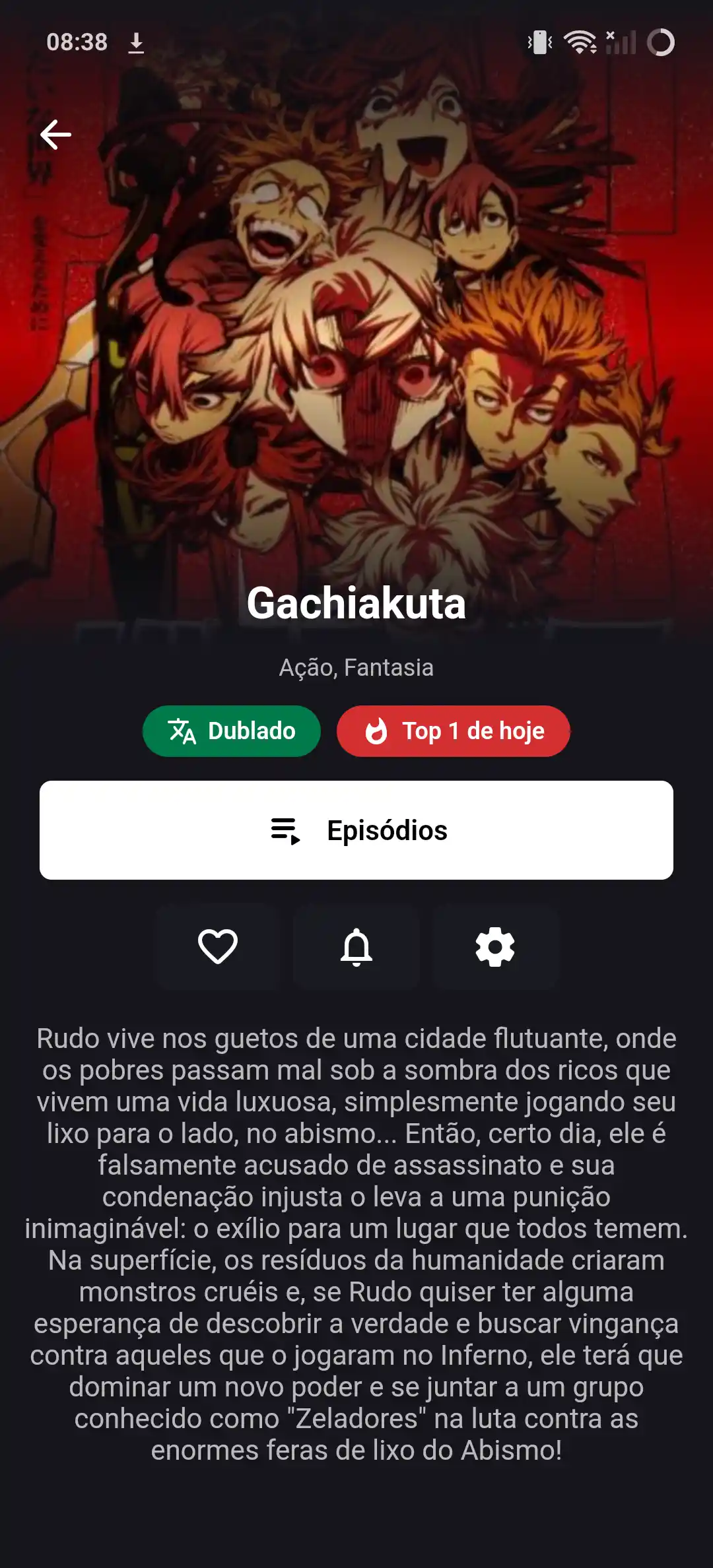The height and width of the screenshot is (1568, 713).
Task: Open the settings gear icon
Action: pyautogui.click(x=495, y=946)
